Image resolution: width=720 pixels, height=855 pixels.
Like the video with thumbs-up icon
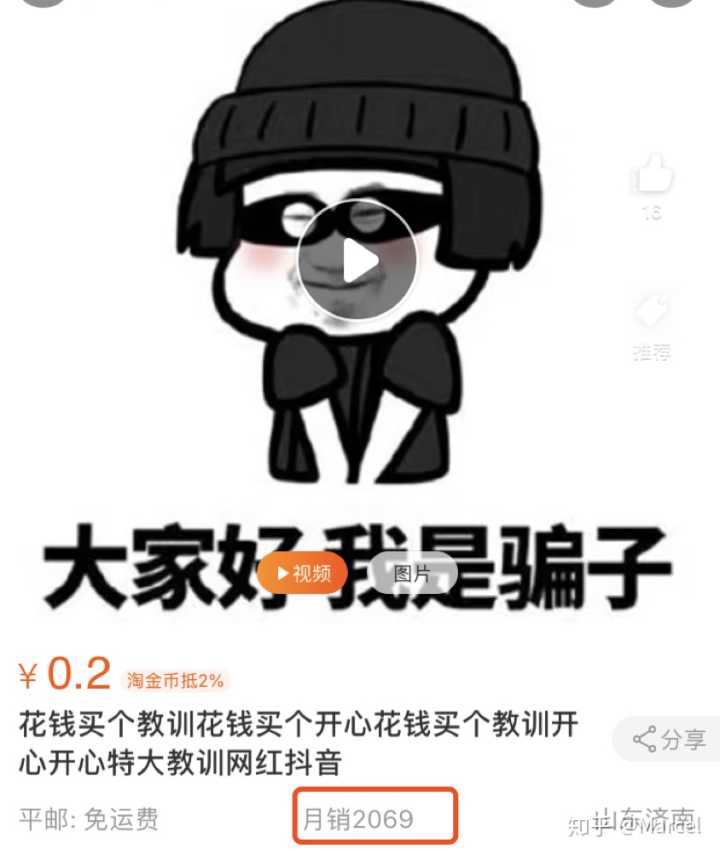pos(651,178)
